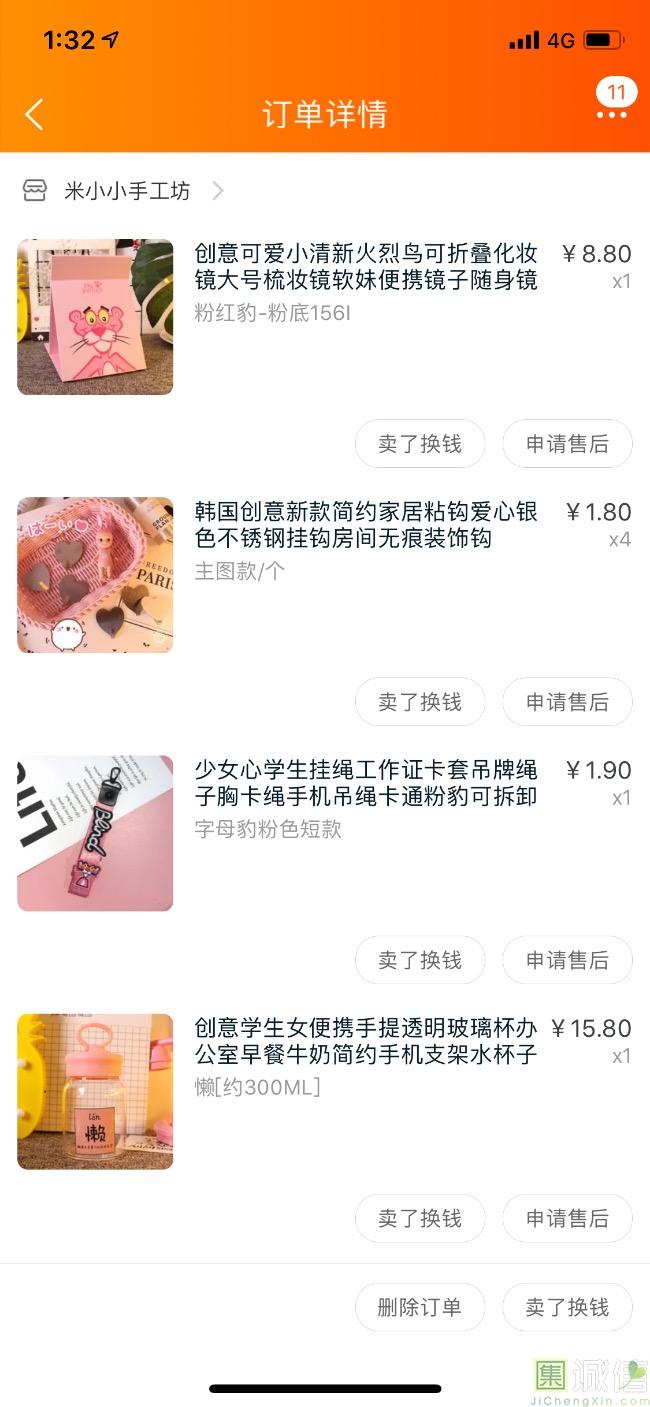Select 卖了换钱 for the heart hooks

coord(420,702)
